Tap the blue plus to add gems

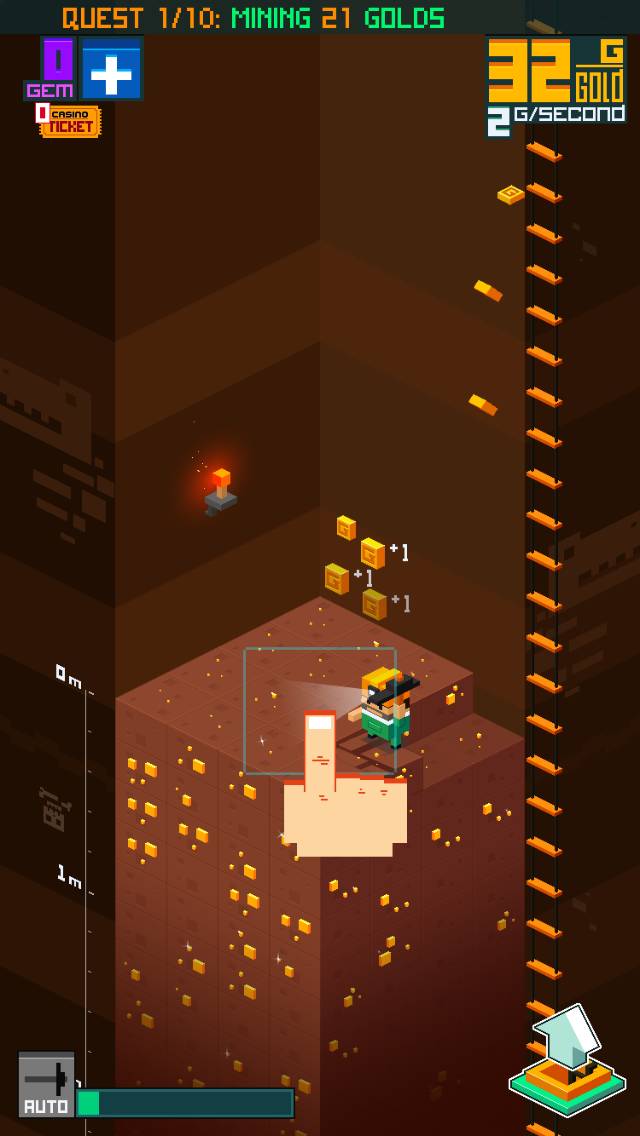(x=111, y=69)
